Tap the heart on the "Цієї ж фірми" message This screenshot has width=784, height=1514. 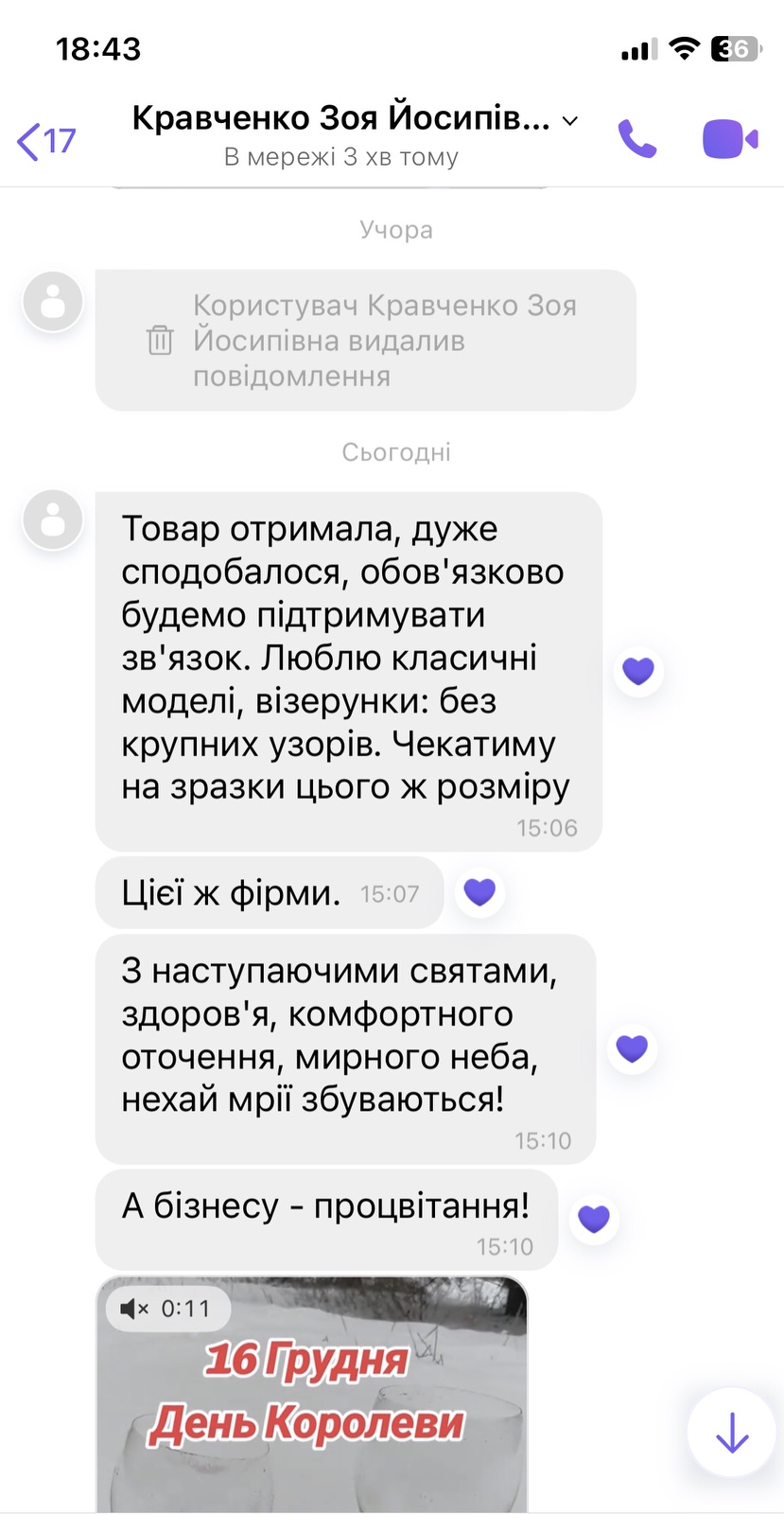(479, 892)
